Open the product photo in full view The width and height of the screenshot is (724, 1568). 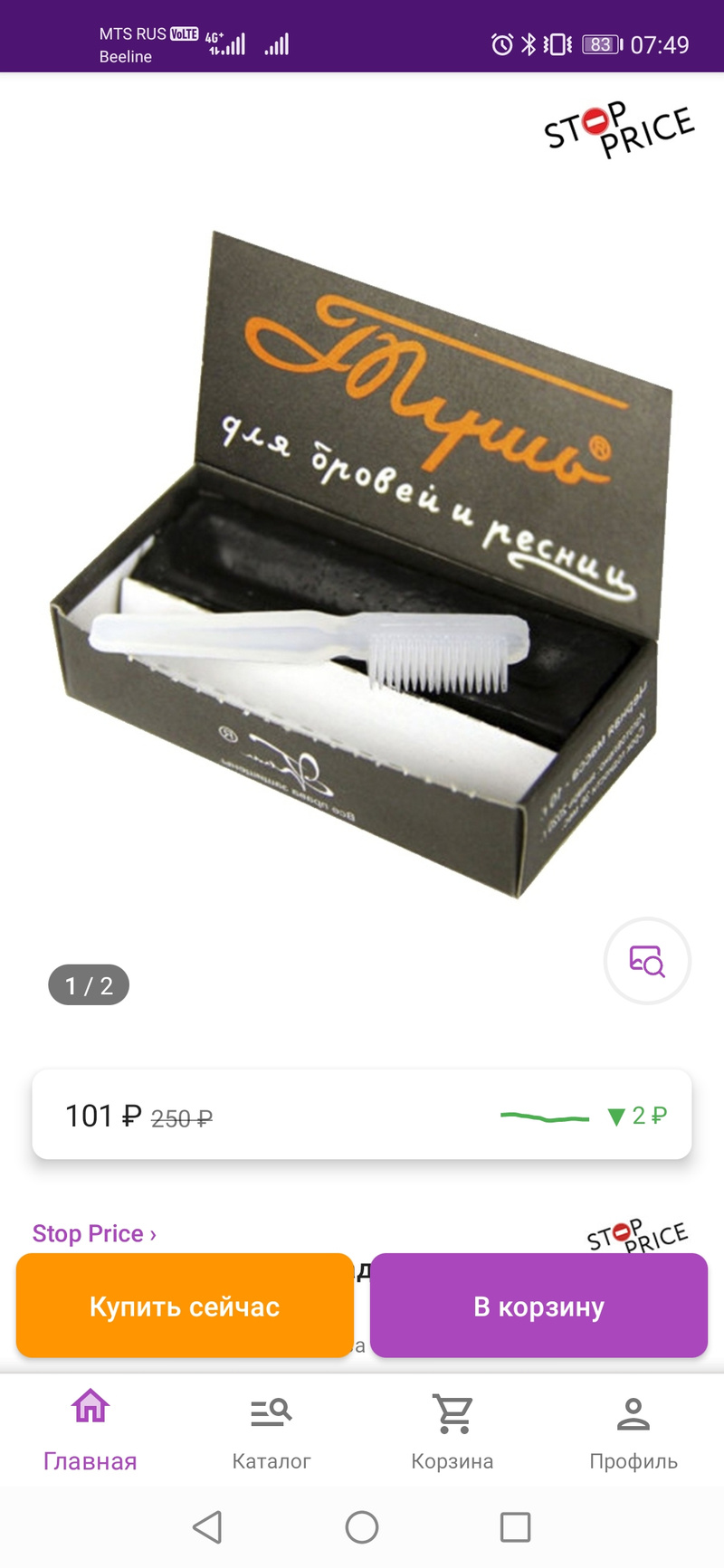tap(362, 561)
